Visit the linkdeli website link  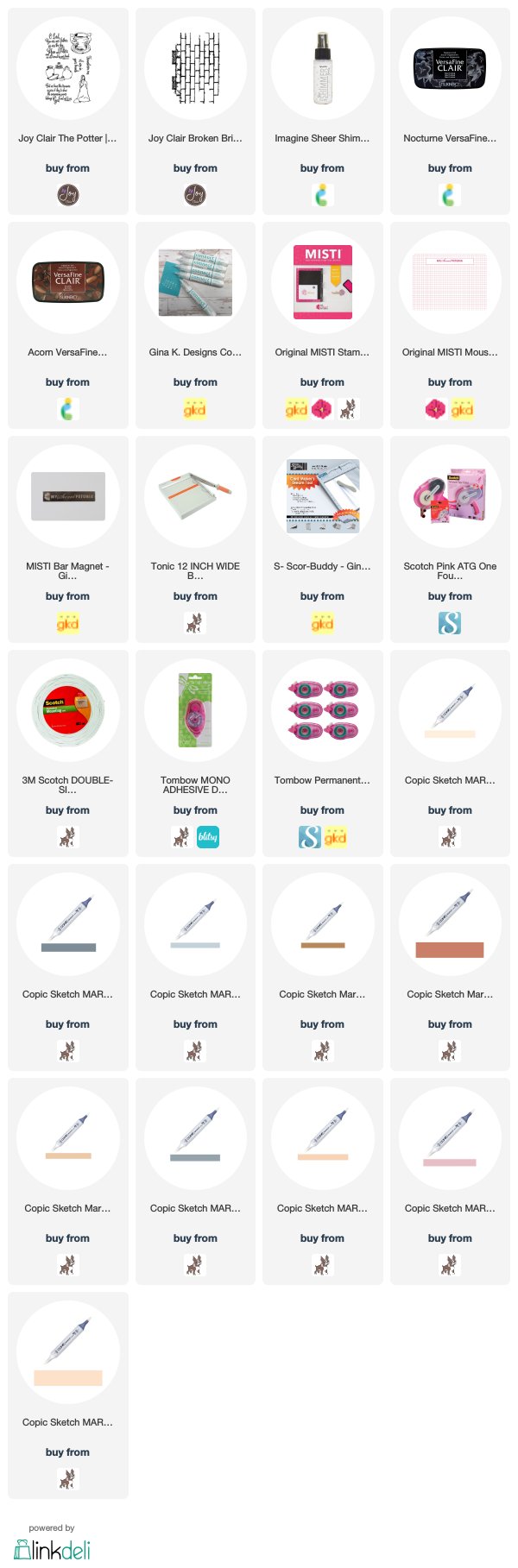pyautogui.click(x=52, y=1550)
